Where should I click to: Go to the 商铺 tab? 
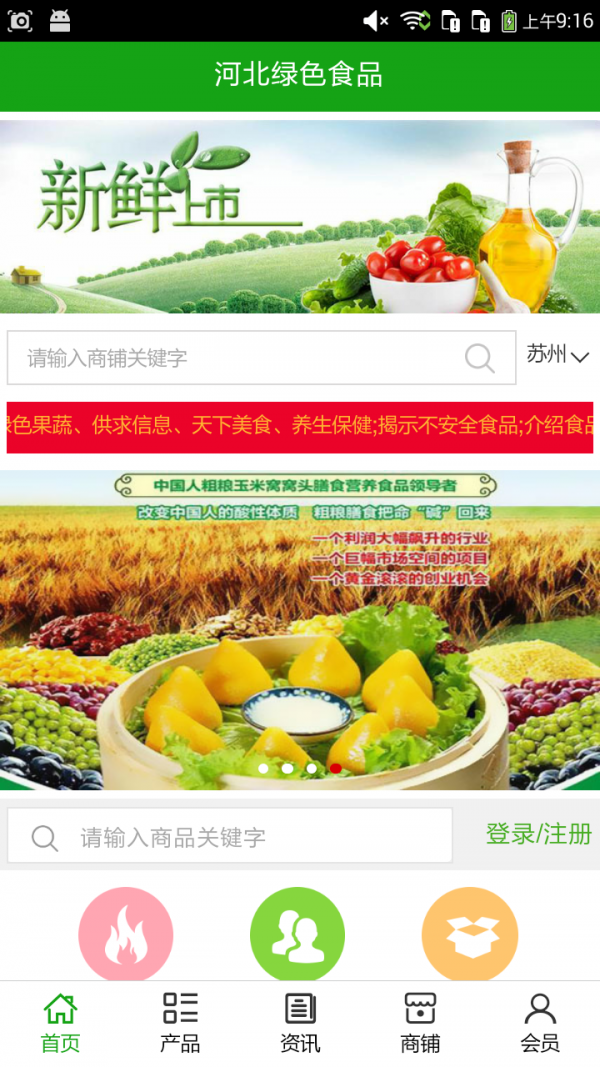point(420,1023)
